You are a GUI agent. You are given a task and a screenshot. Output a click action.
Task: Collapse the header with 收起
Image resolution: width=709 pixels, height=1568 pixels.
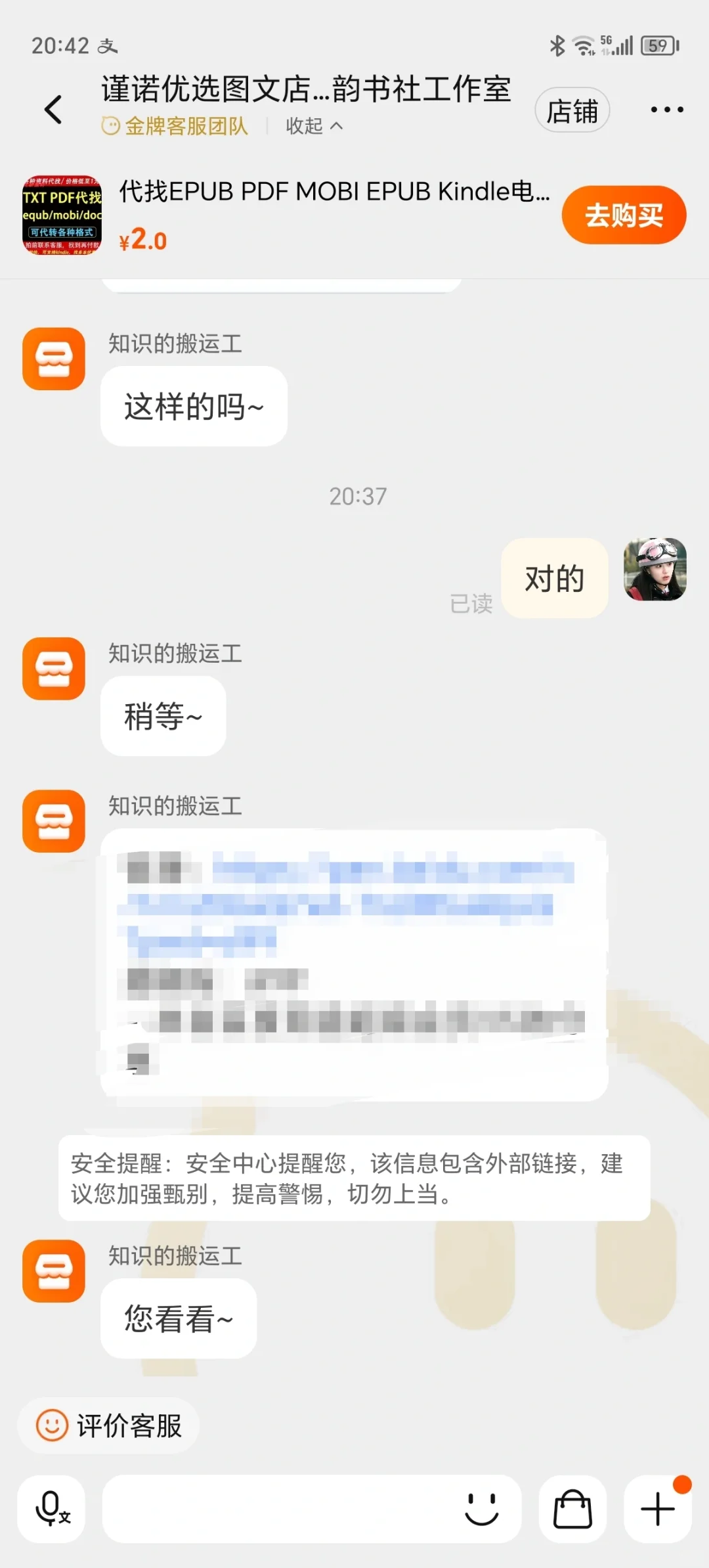(x=314, y=125)
